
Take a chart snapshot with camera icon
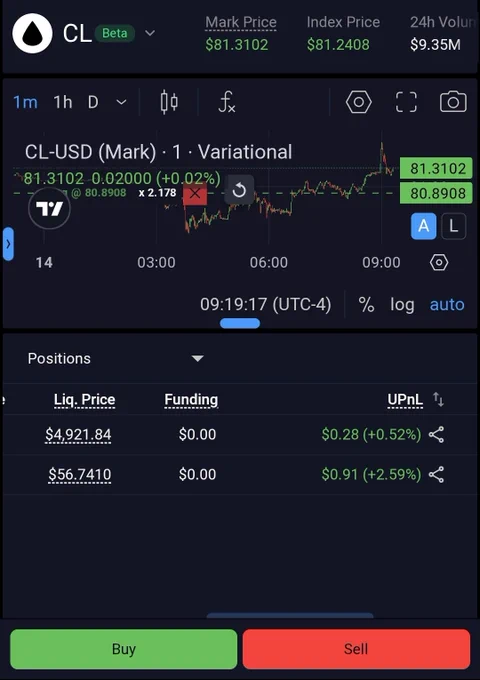pos(454,102)
